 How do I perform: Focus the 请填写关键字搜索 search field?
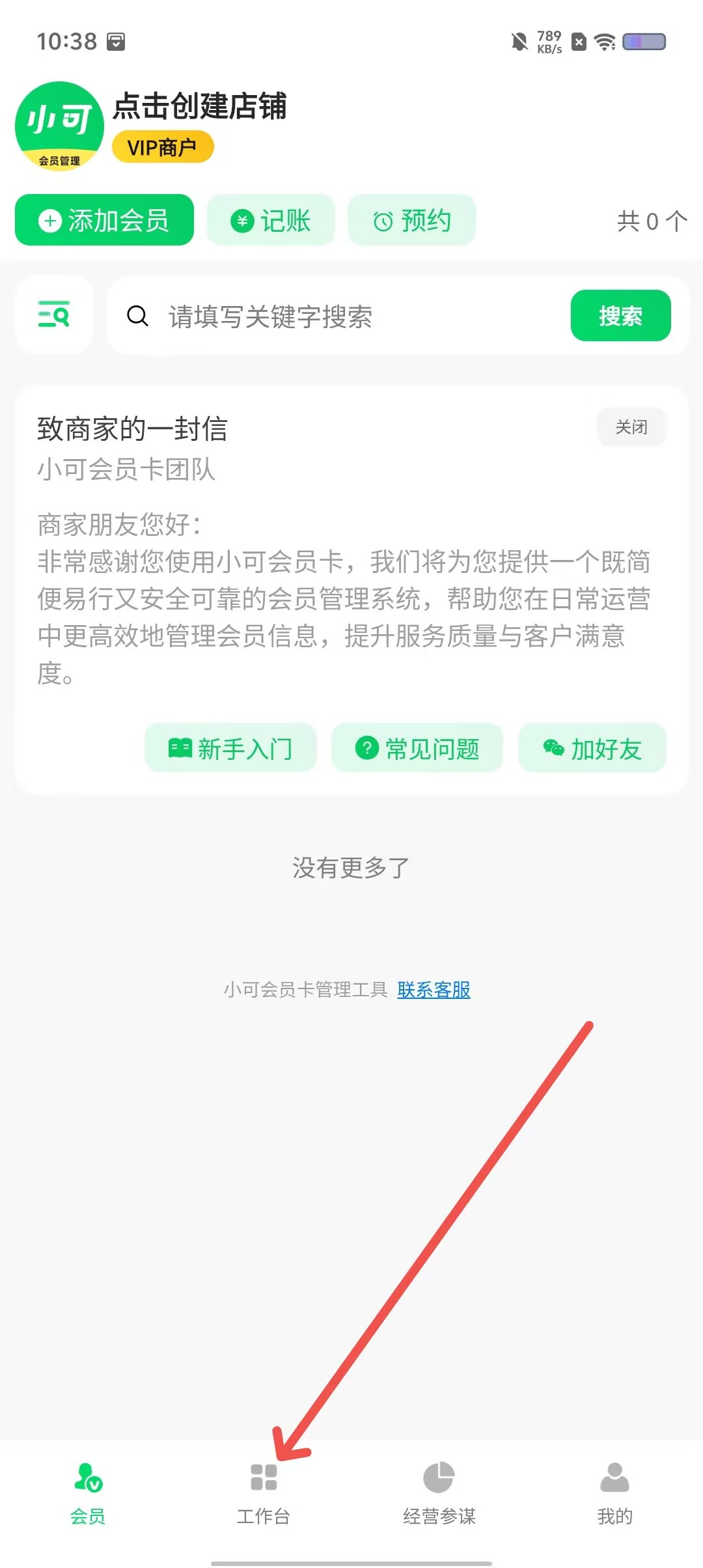click(x=338, y=316)
